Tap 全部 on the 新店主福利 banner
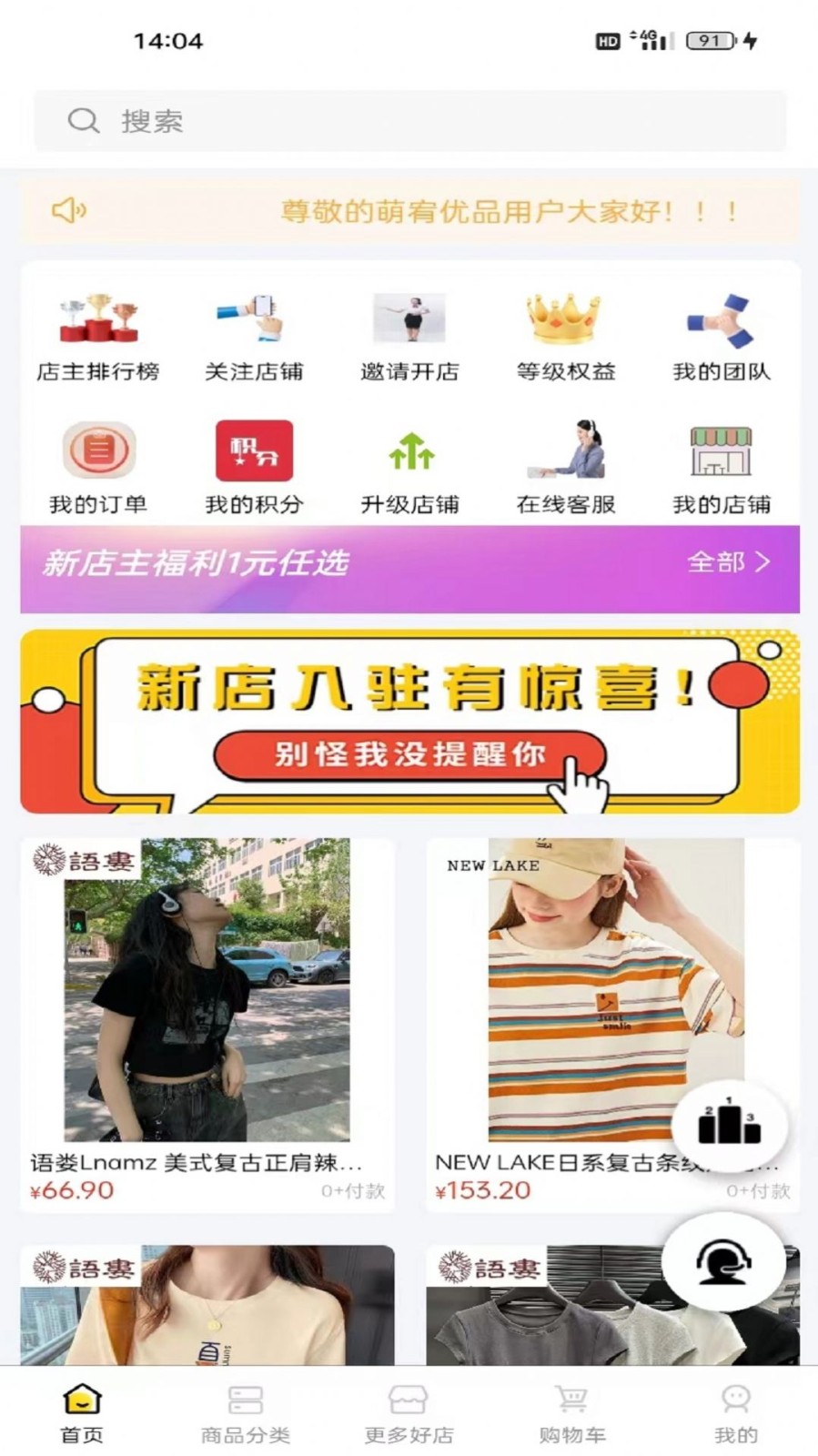 729,562
